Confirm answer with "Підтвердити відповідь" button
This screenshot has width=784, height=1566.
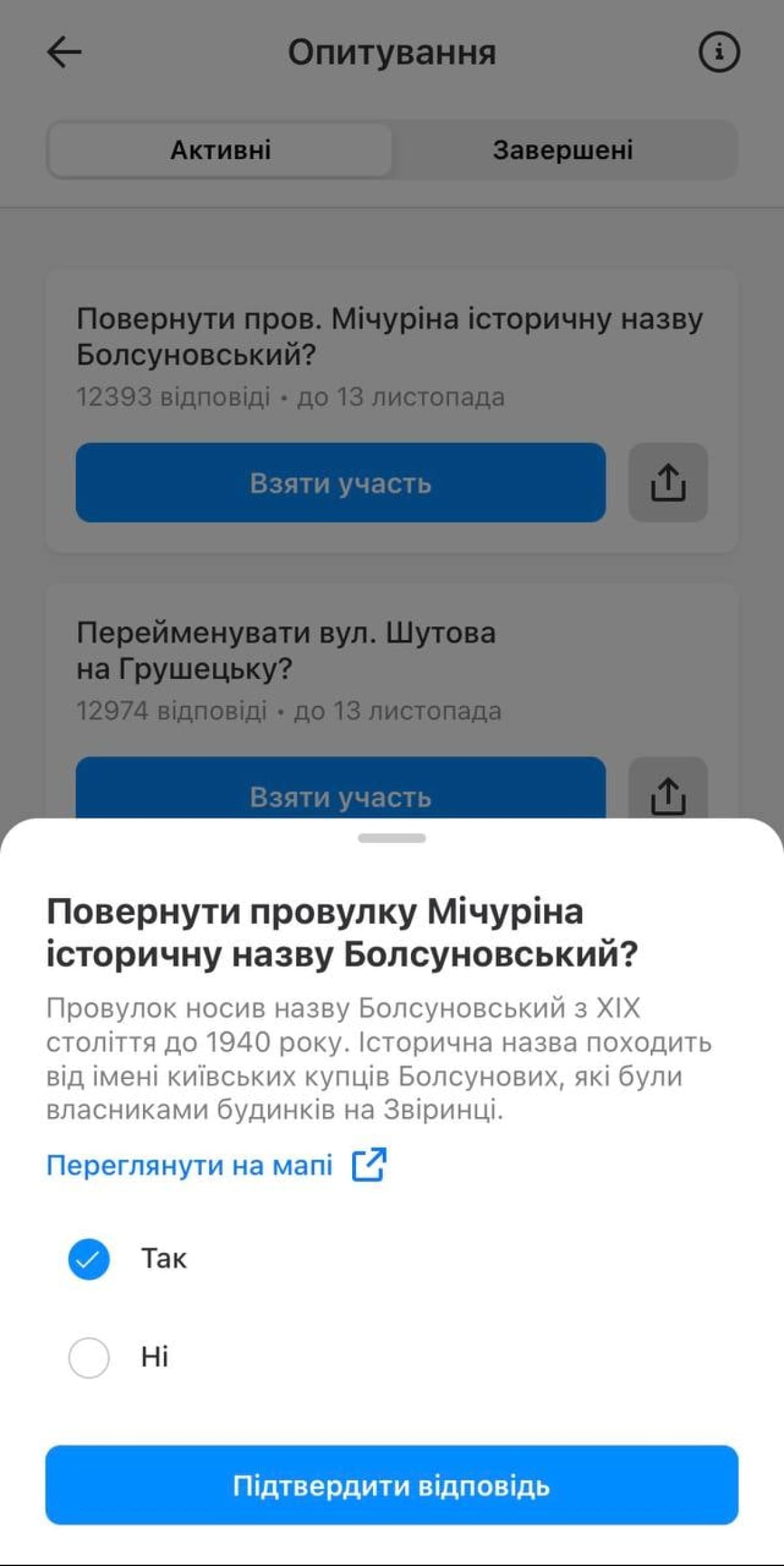pos(392,1486)
